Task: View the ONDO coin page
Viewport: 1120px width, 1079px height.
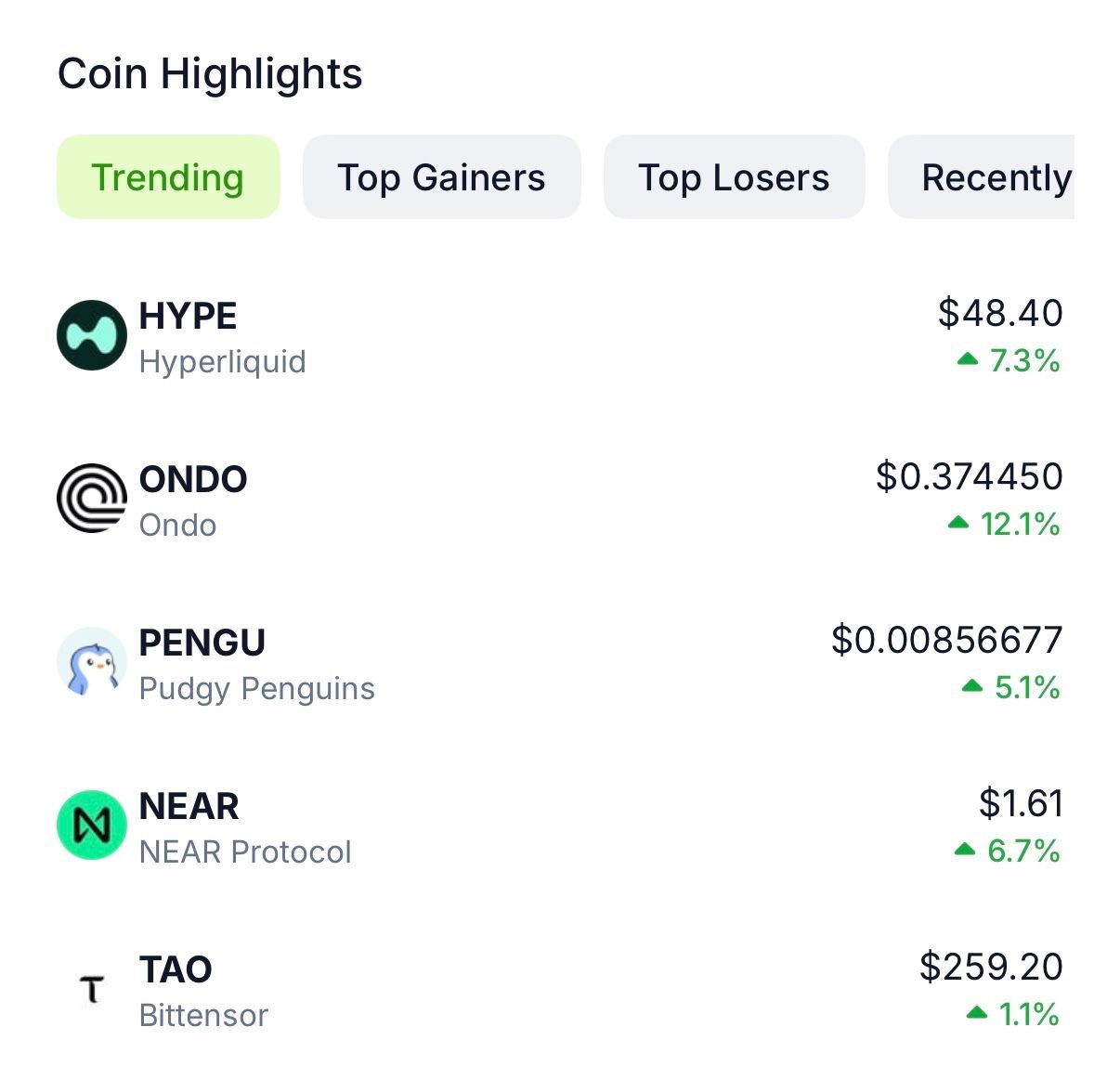Action: coord(560,500)
